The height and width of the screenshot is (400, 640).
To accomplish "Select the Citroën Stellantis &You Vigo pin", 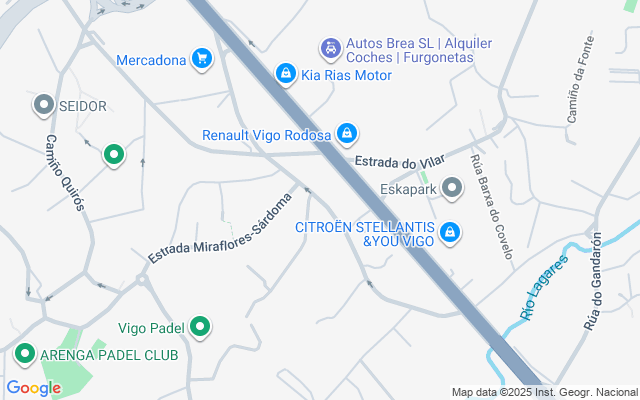I will 451,232.
